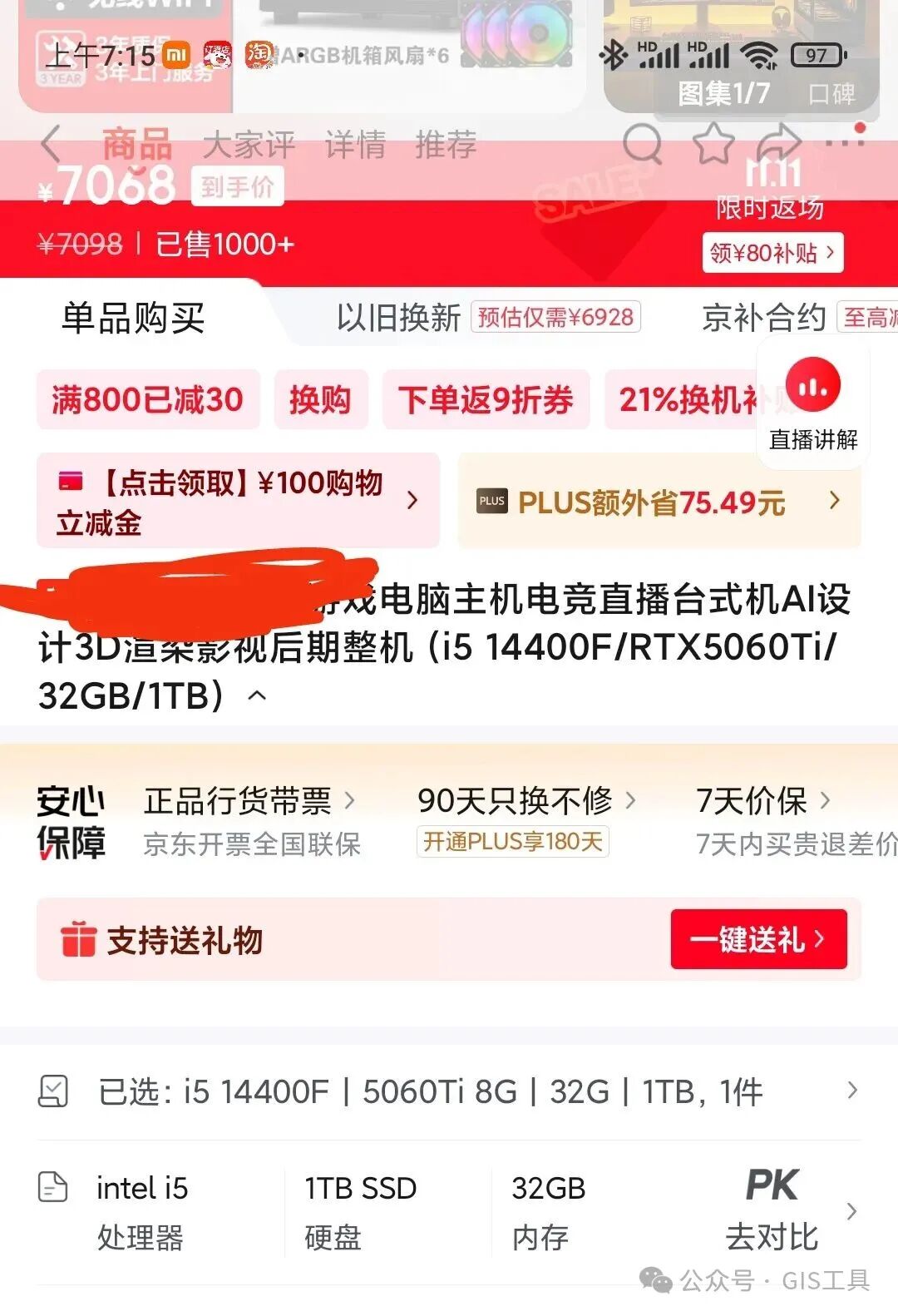Tap the star icon to favorite the product
The width and height of the screenshot is (898, 1316).
[x=711, y=145]
